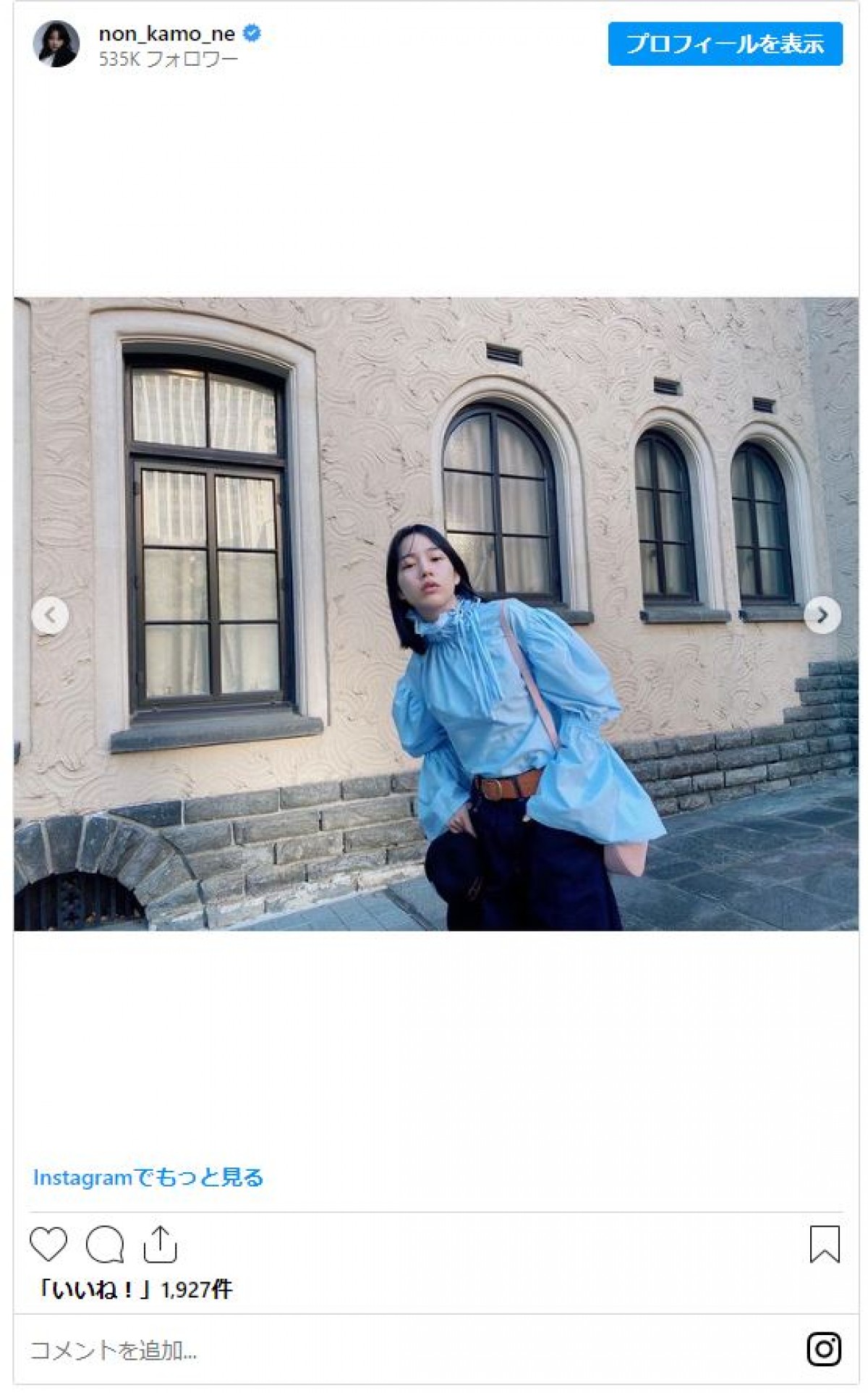This screenshot has width=868, height=1393.
Task: Open the non_kamo_ne profile avatar
Action: [56, 44]
